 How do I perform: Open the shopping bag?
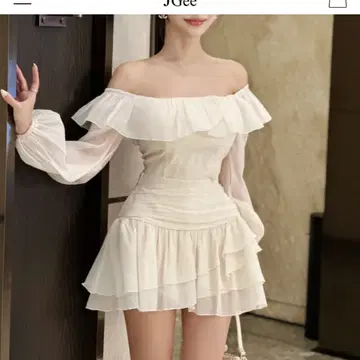coord(337,3)
